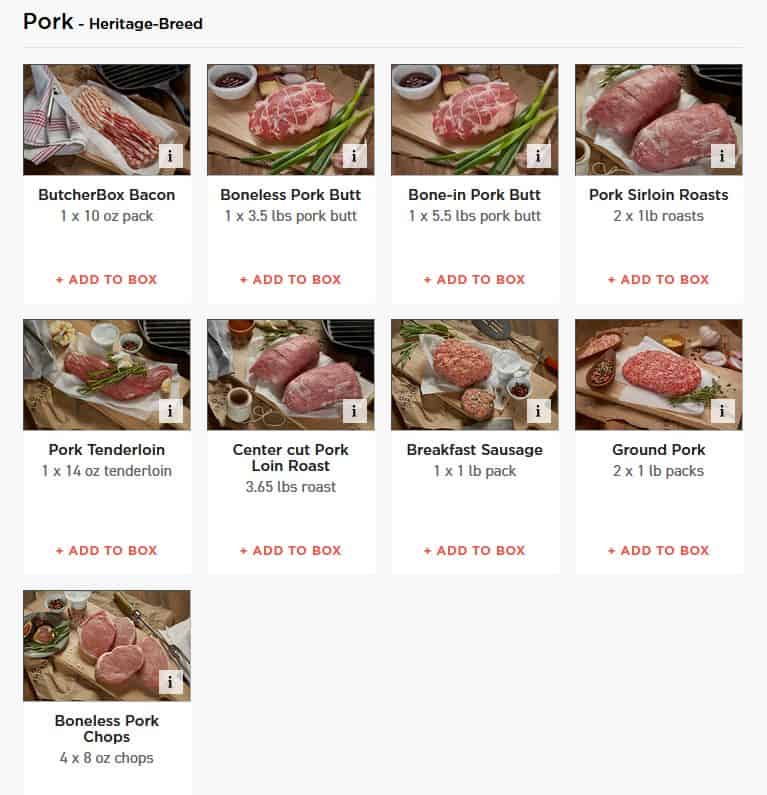Add Pork Tenderloin to box

click(106, 550)
